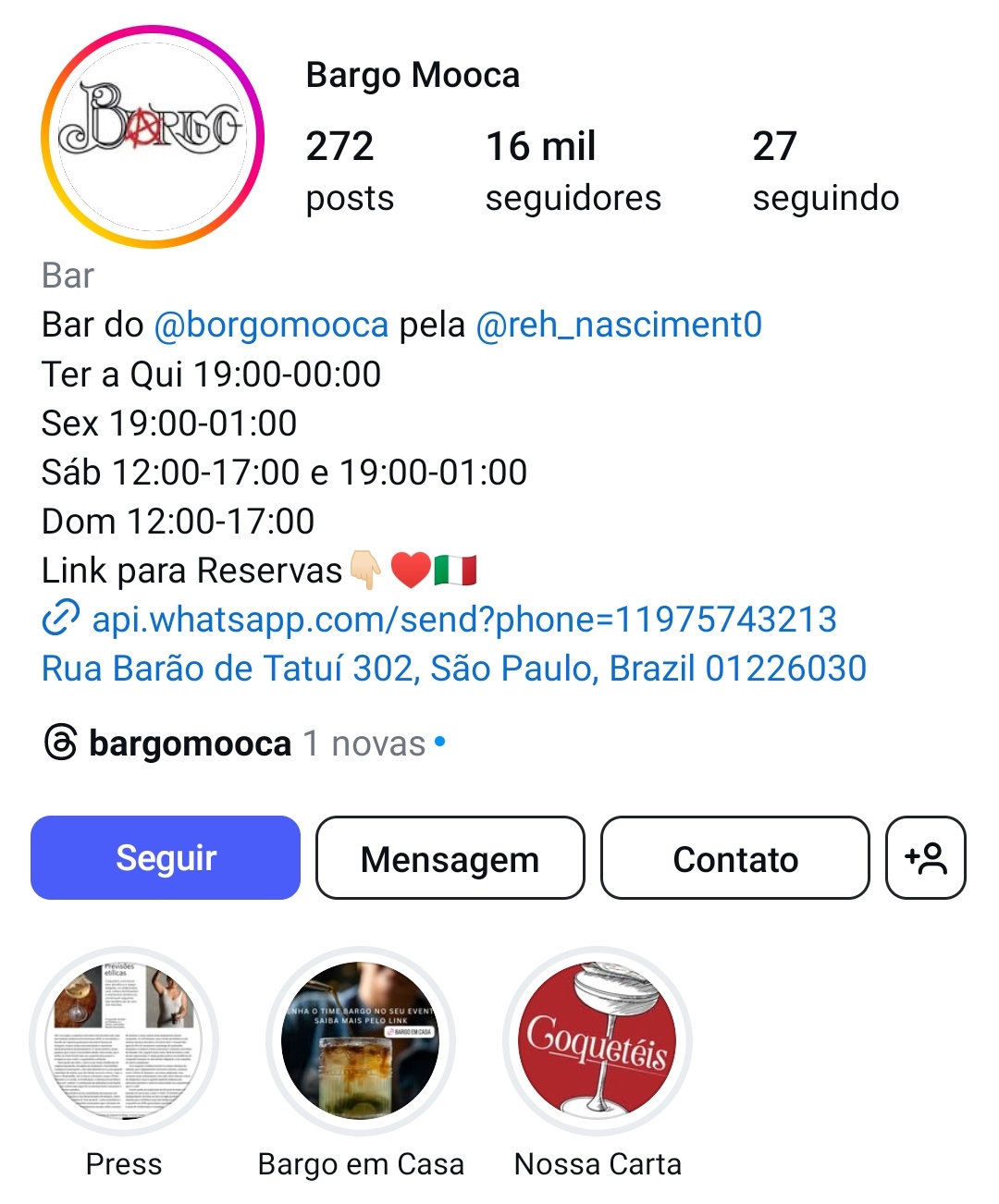View the 27 seguindo list
Viewport: 999px width, 1204px height.
click(x=825, y=170)
